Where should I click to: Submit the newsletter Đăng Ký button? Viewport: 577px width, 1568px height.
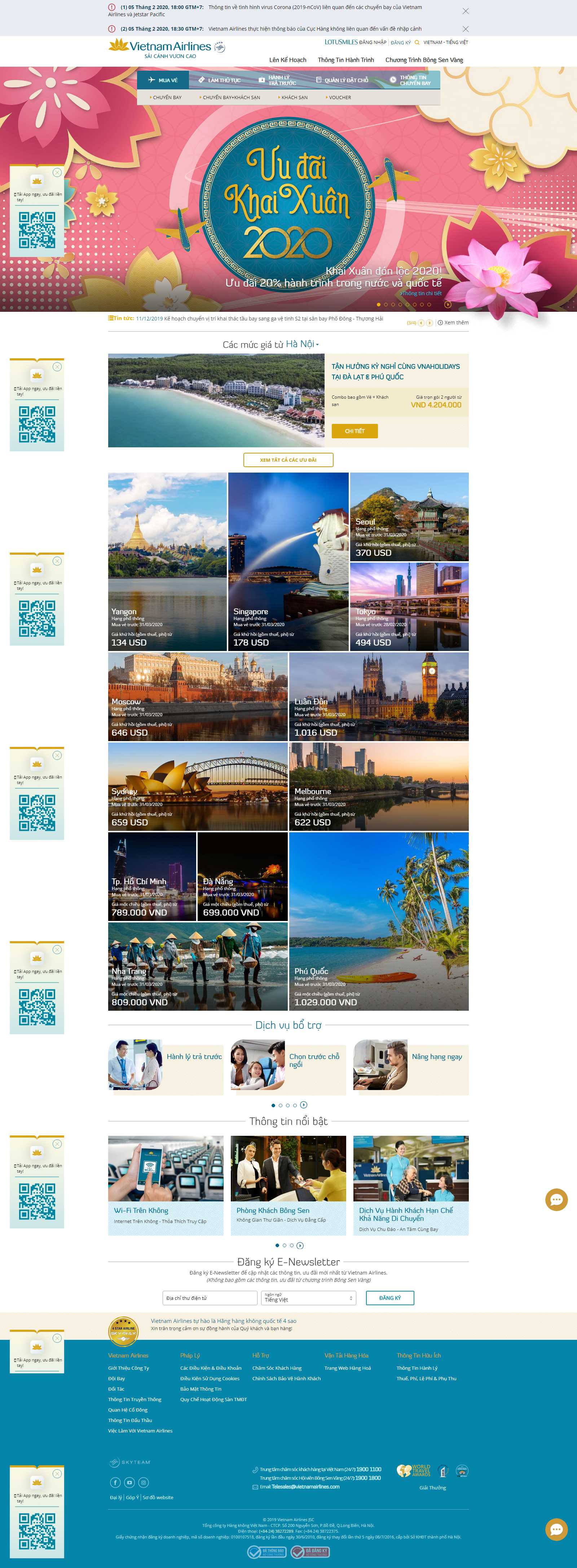click(x=390, y=1298)
